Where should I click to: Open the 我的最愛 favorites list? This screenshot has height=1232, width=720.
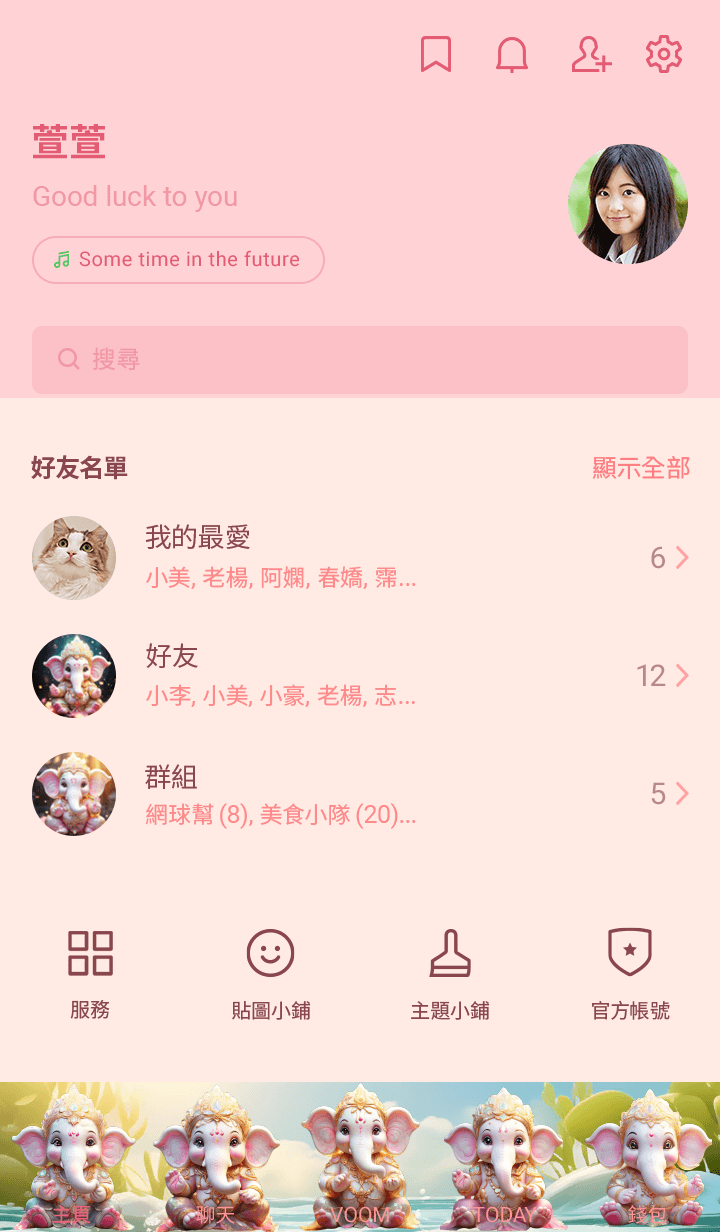tap(360, 558)
